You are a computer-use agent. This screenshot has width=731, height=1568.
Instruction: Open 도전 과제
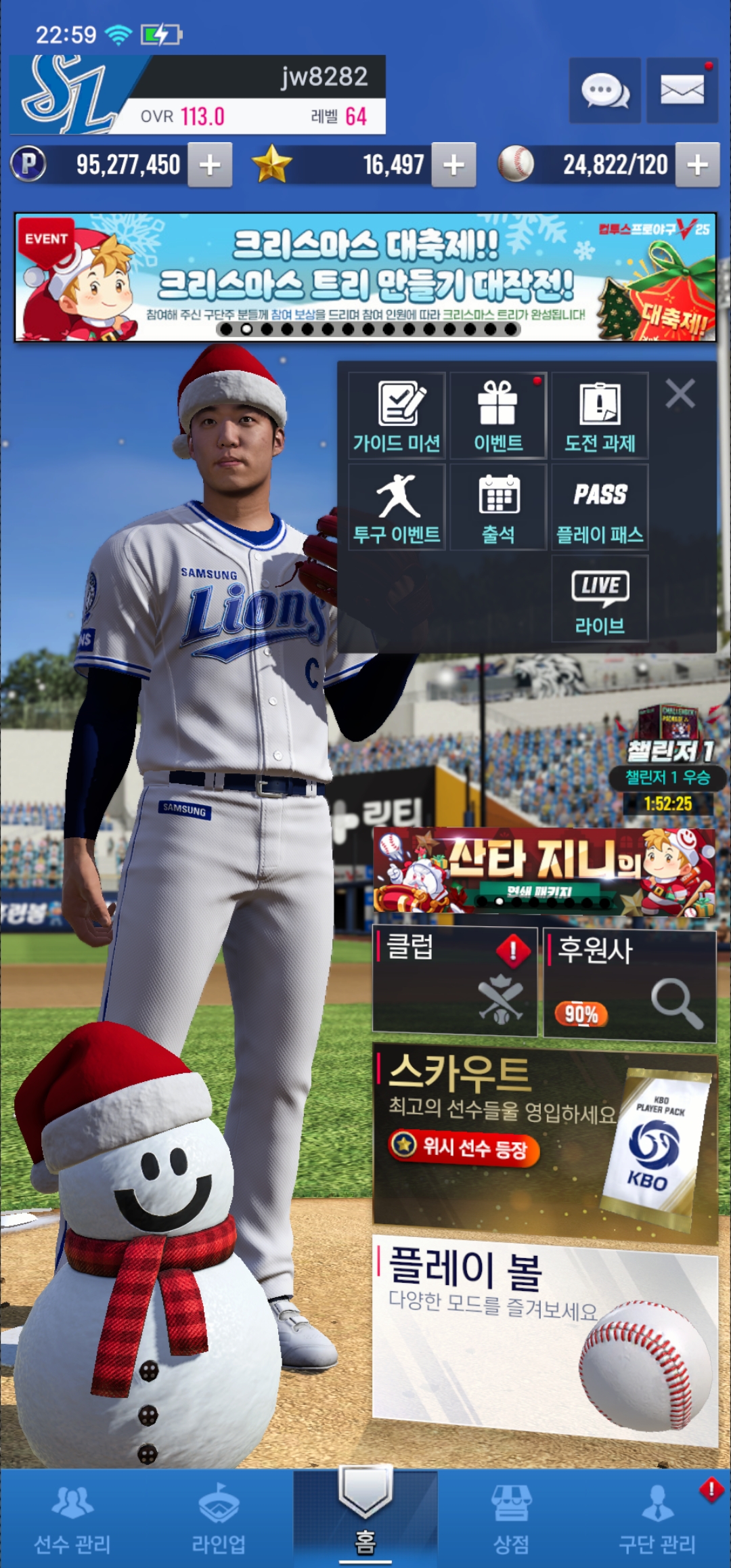pos(600,416)
